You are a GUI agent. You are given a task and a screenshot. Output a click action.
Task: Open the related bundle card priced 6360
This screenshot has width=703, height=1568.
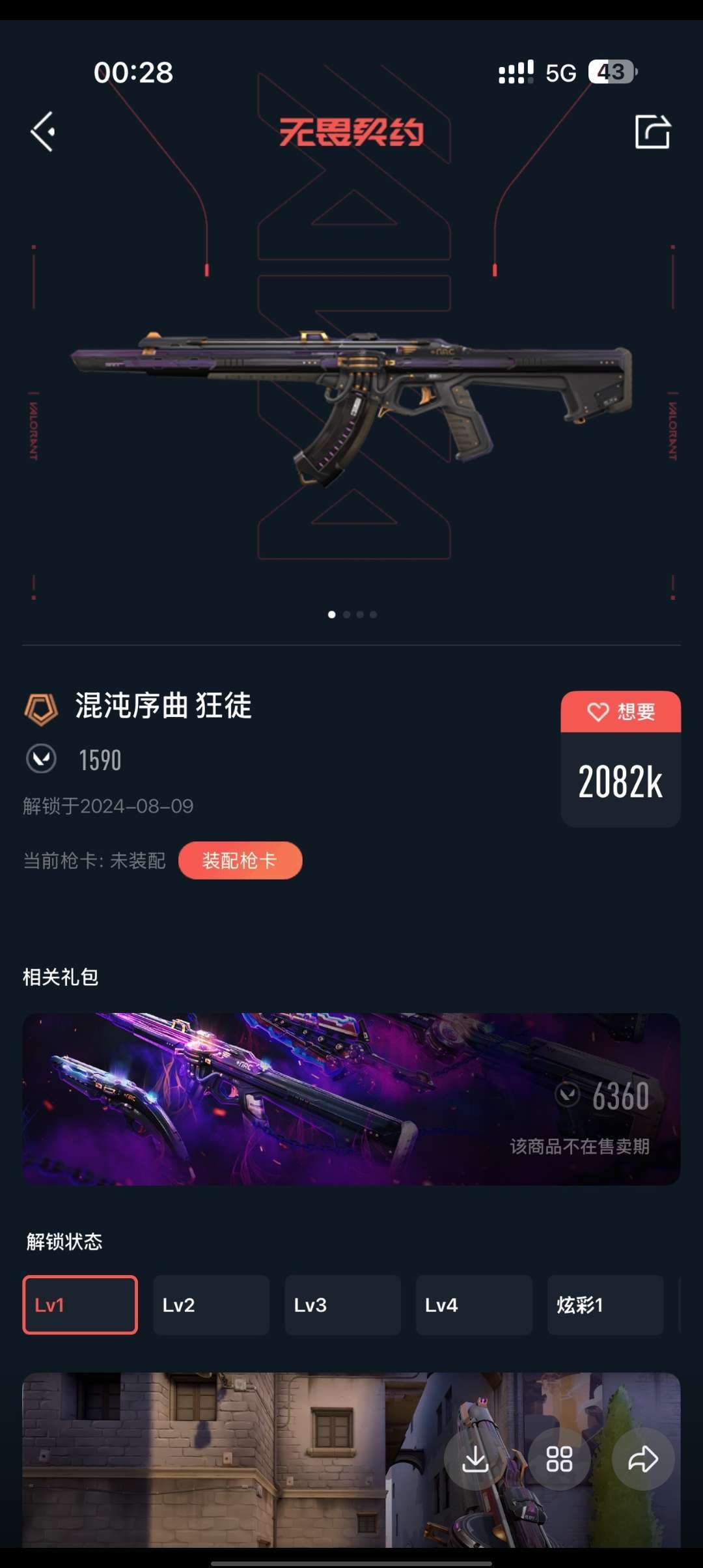click(351, 1099)
